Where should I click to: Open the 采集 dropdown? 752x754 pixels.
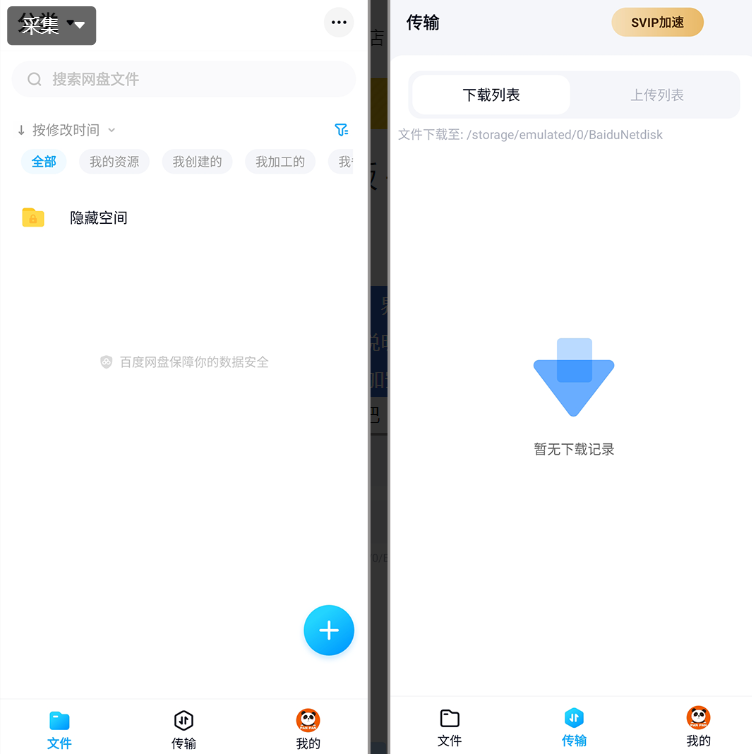(x=52, y=25)
